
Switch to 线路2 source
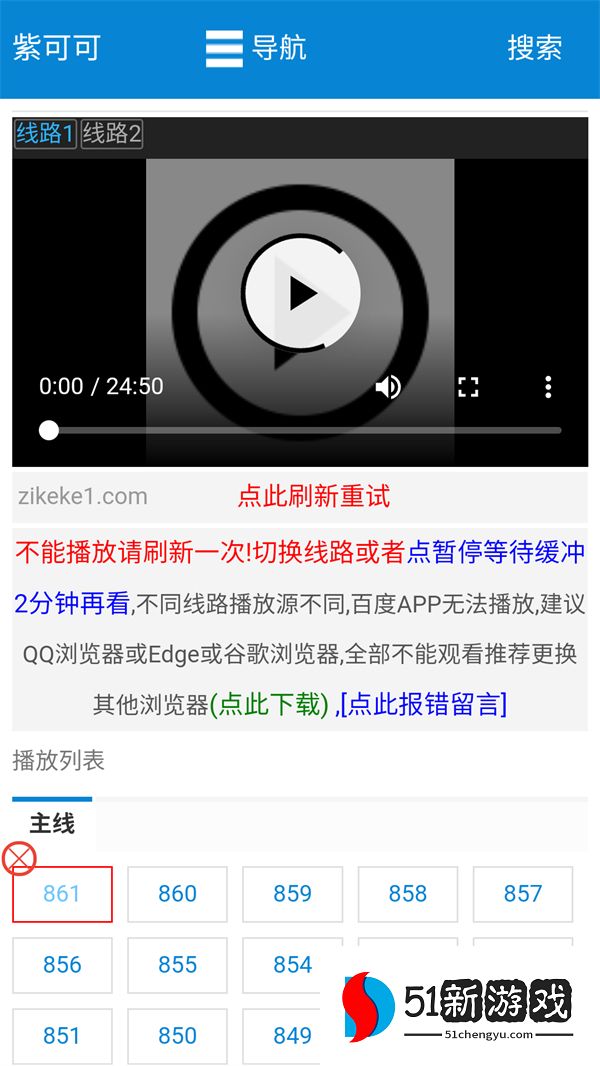tap(112, 134)
